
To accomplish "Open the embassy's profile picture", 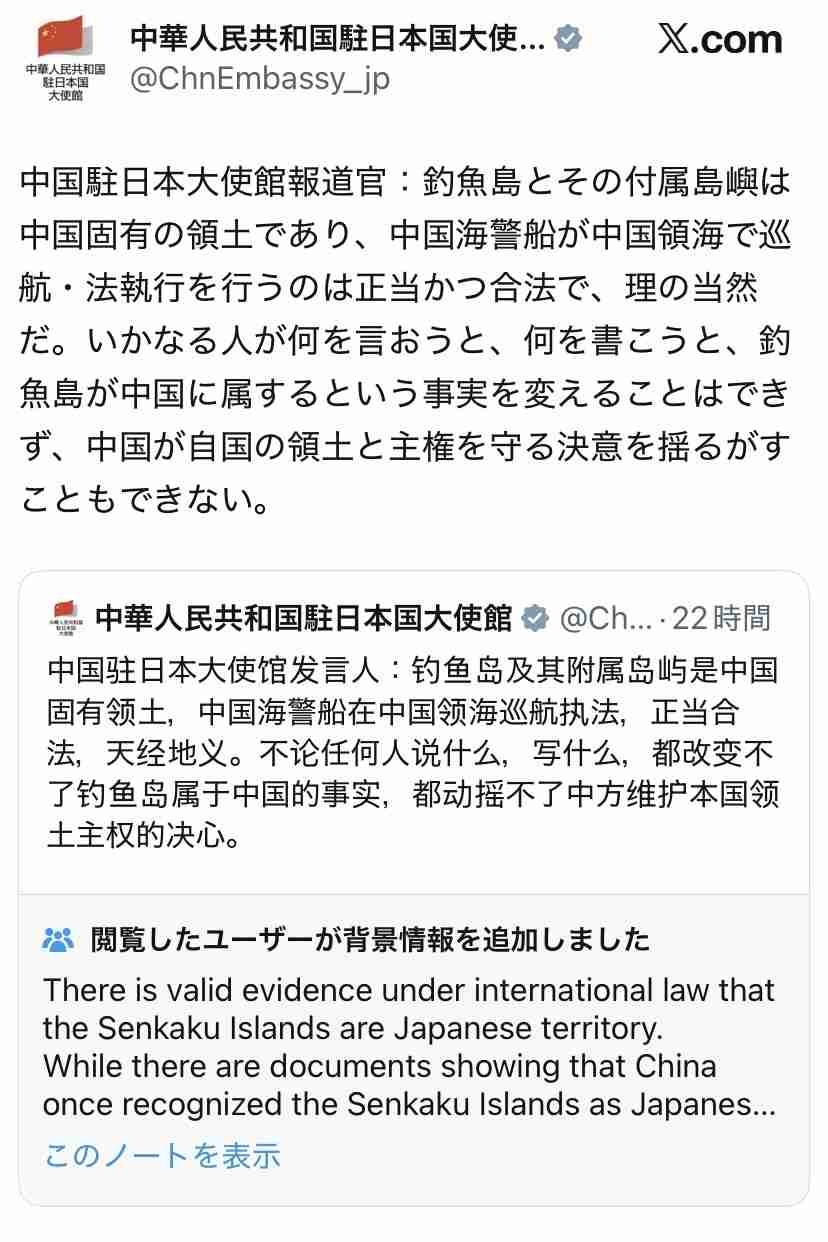I will (65, 58).
